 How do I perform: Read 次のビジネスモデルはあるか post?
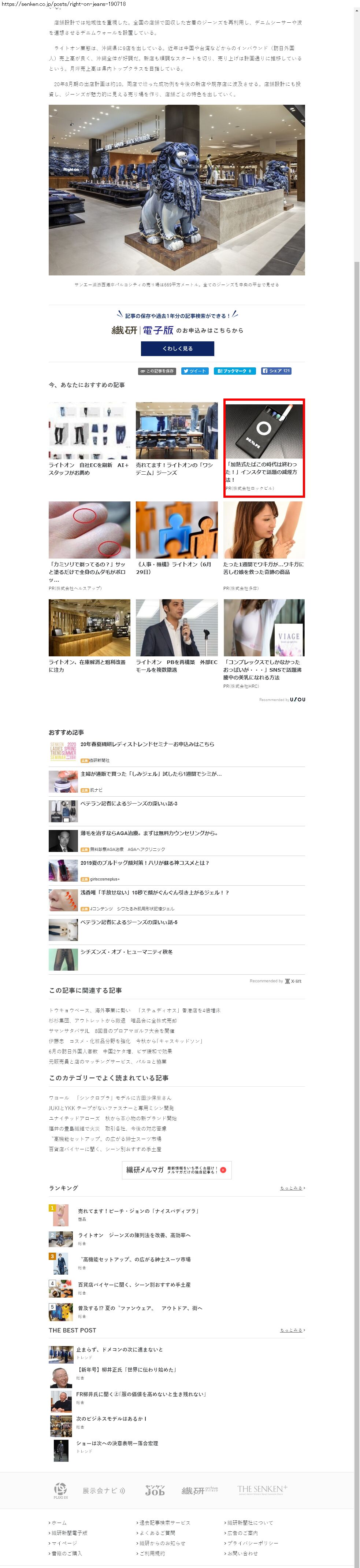pyautogui.click(x=111, y=1418)
